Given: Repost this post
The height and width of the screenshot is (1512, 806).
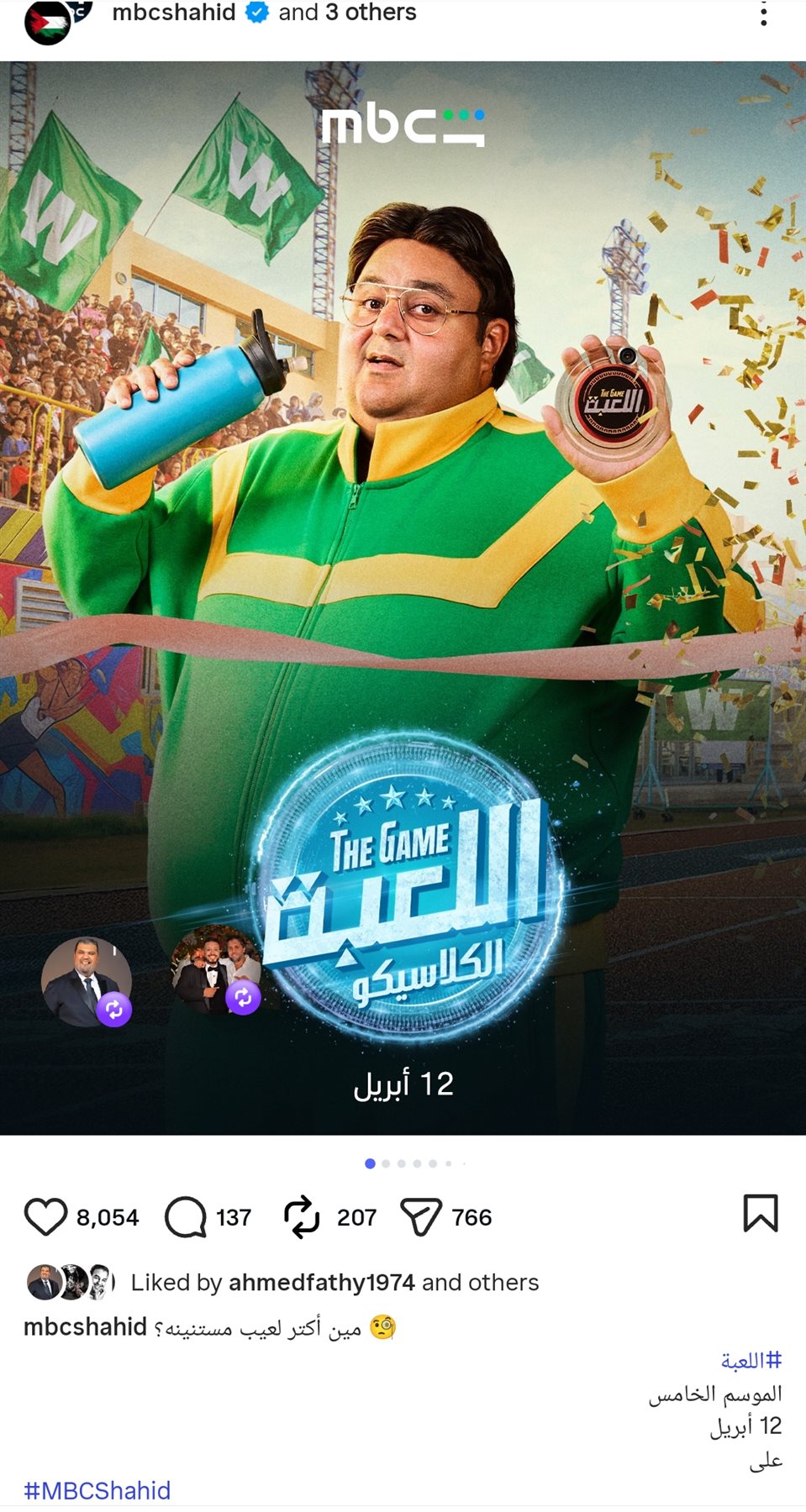Looking at the screenshot, I should pyautogui.click(x=302, y=1217).
